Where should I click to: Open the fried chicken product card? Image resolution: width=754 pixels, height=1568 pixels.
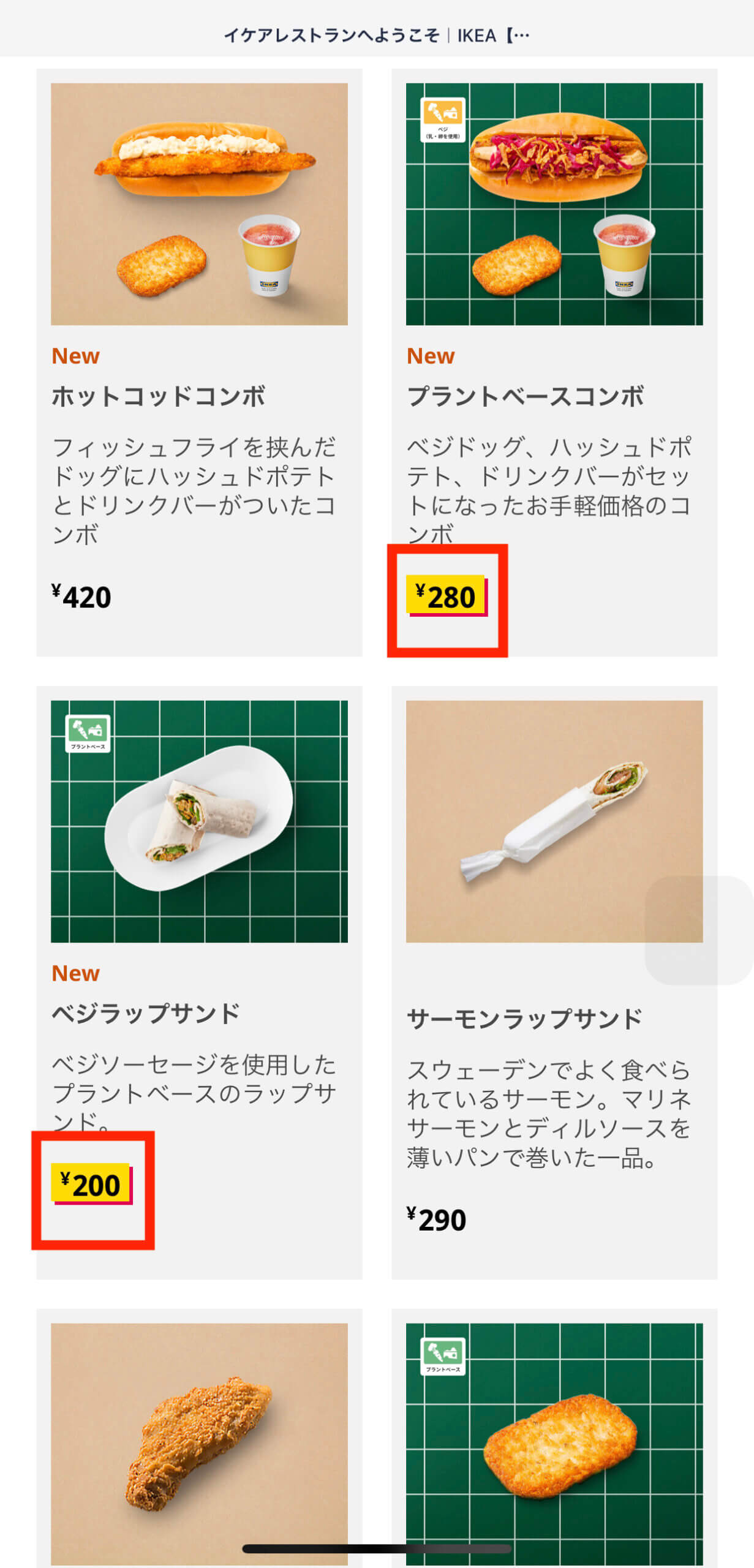[199, 1438]
